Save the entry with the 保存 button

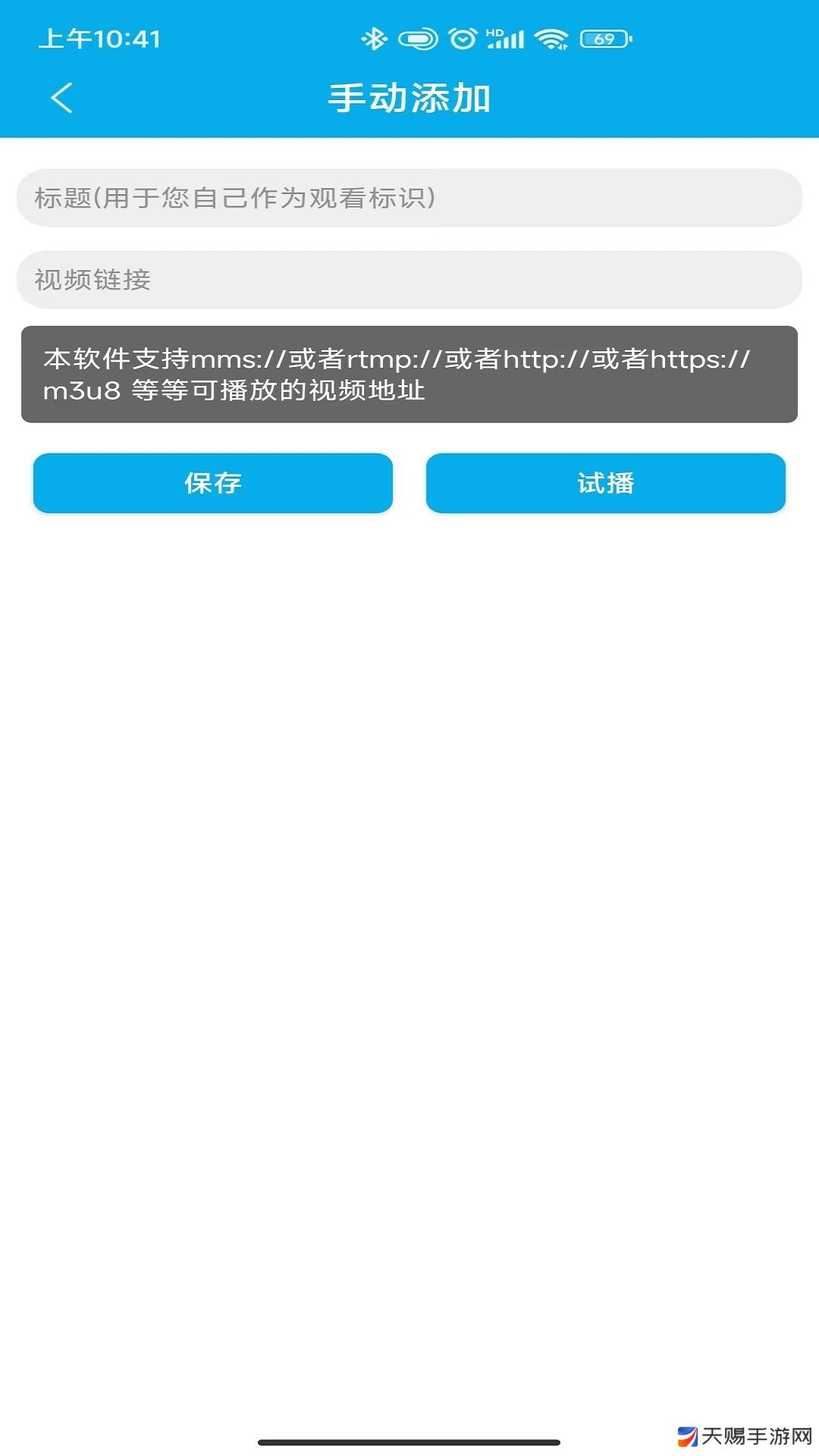coord(213,483)
